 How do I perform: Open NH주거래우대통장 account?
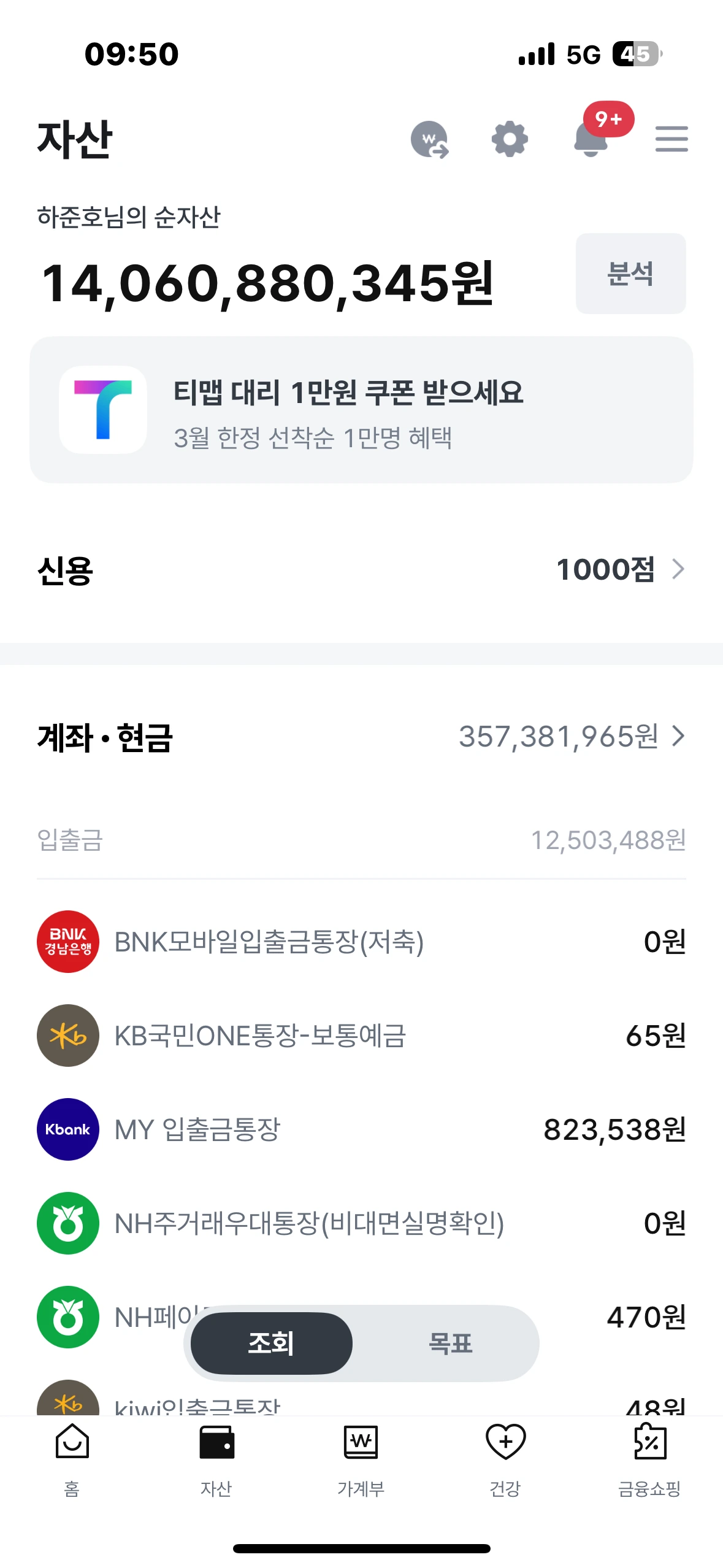click(361, 1223)
